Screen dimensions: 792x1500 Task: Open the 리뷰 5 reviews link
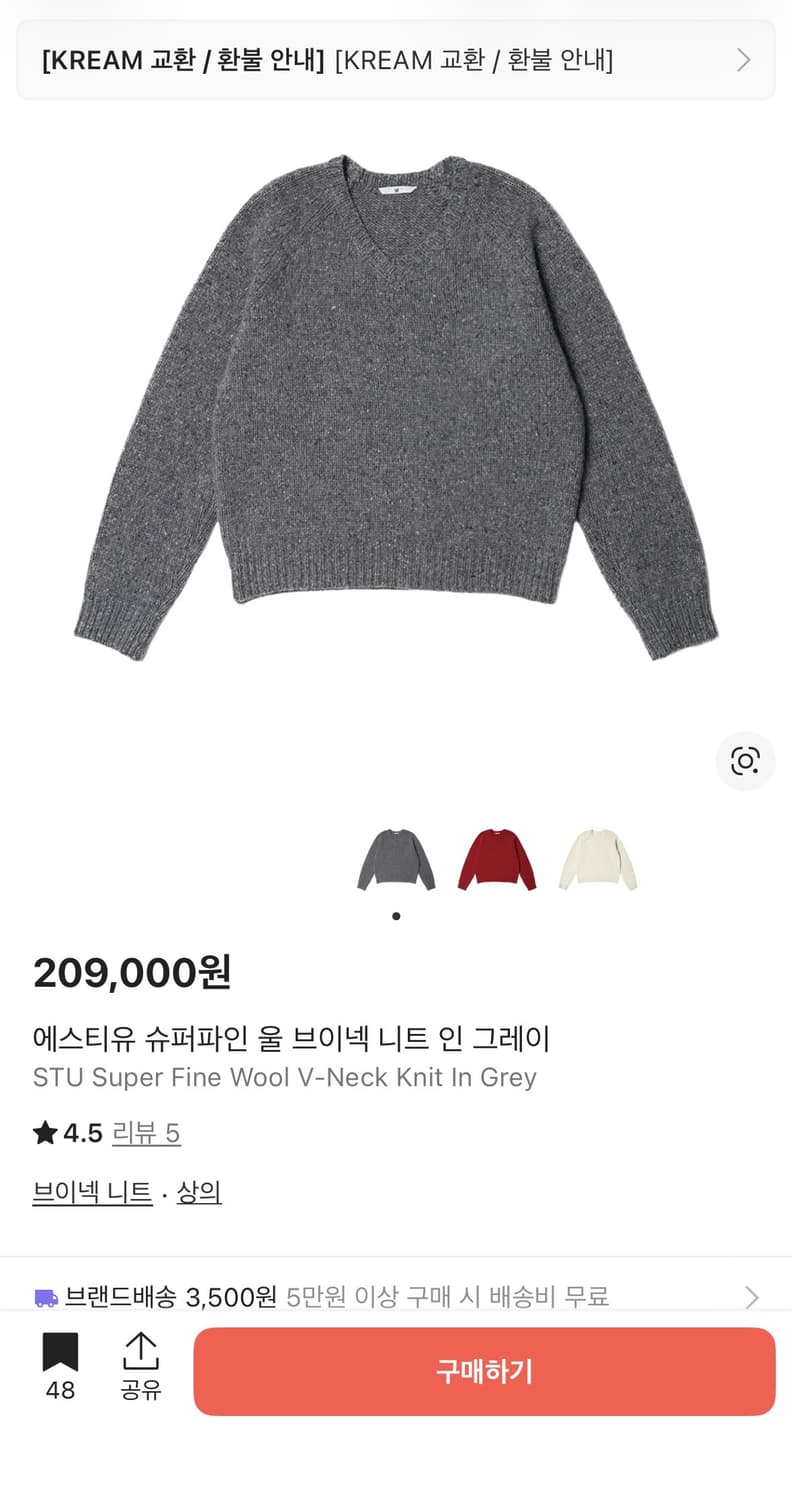click(147, 1132)
